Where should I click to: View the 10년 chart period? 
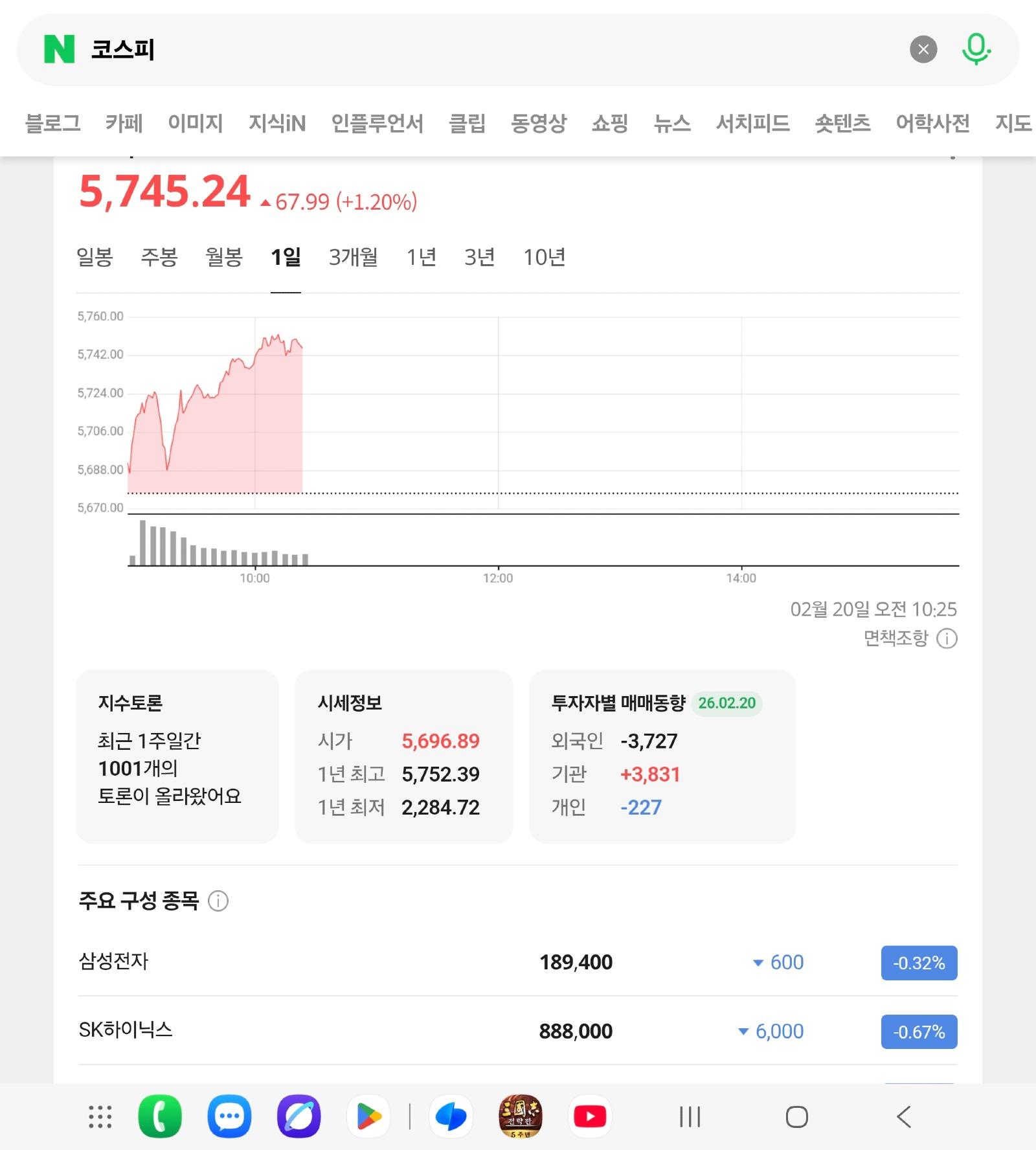(545, 256)
